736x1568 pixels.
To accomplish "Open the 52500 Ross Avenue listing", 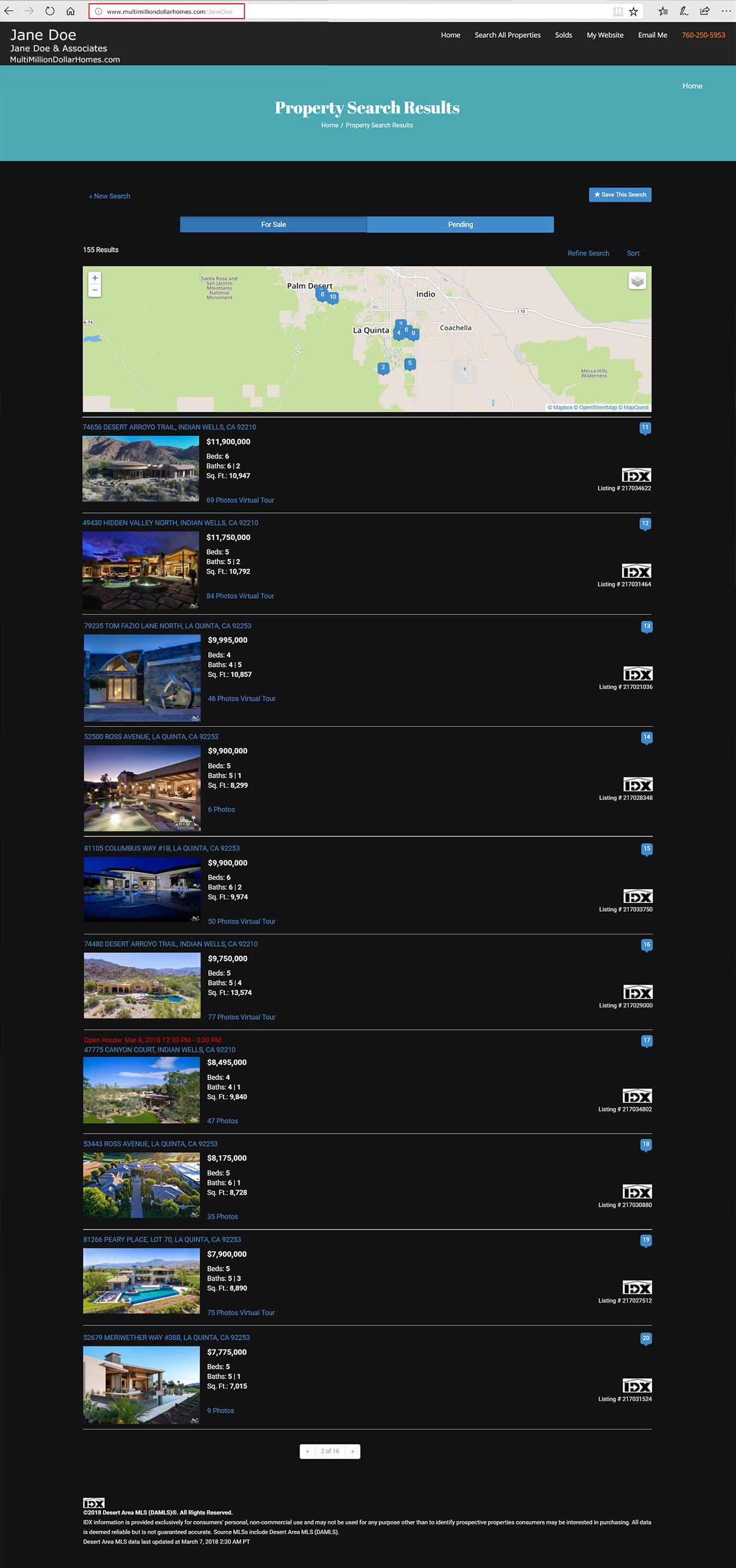I will tap(151, 737).
